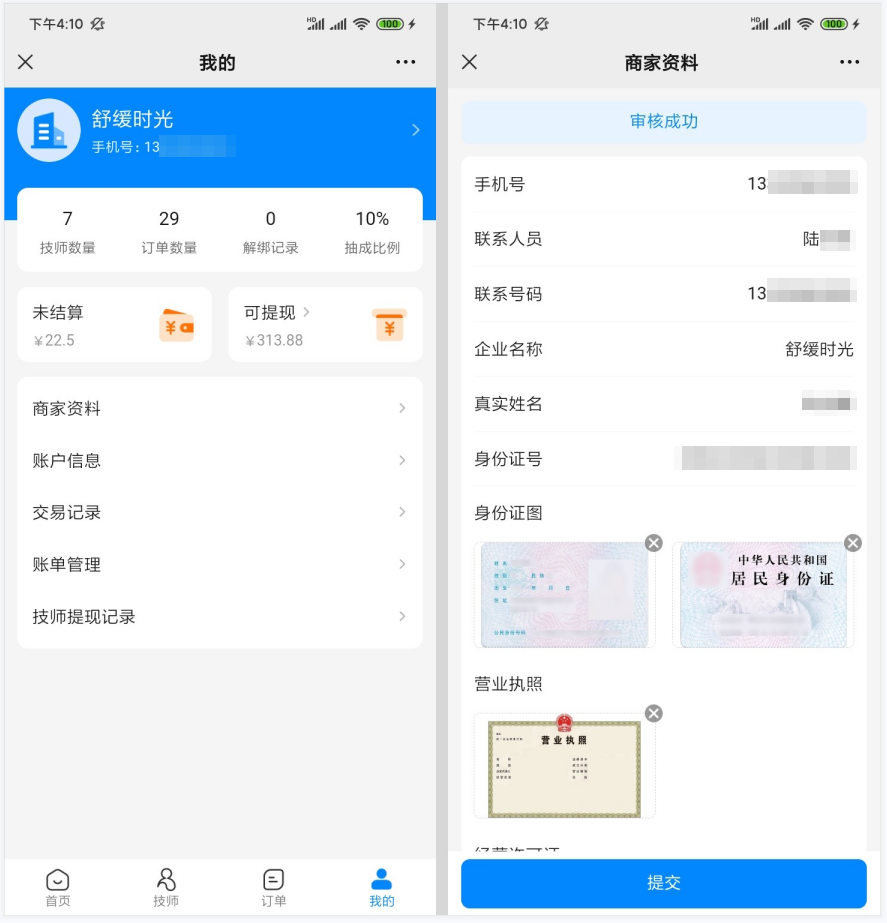Image resolution: width=887 pixels, height=923 pixels.
Task: Open the overflow menu on 我的 page
Action: (405, 62)
